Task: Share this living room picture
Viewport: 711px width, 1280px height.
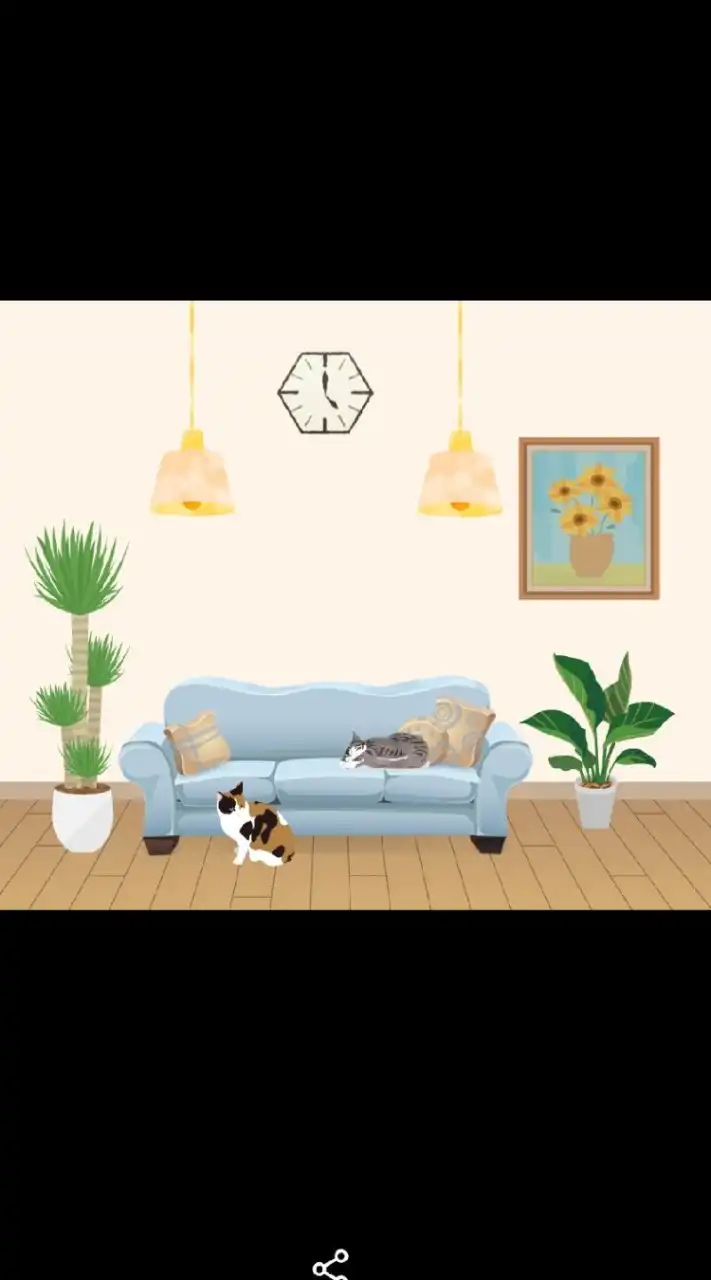Action: pos(331,1265)
